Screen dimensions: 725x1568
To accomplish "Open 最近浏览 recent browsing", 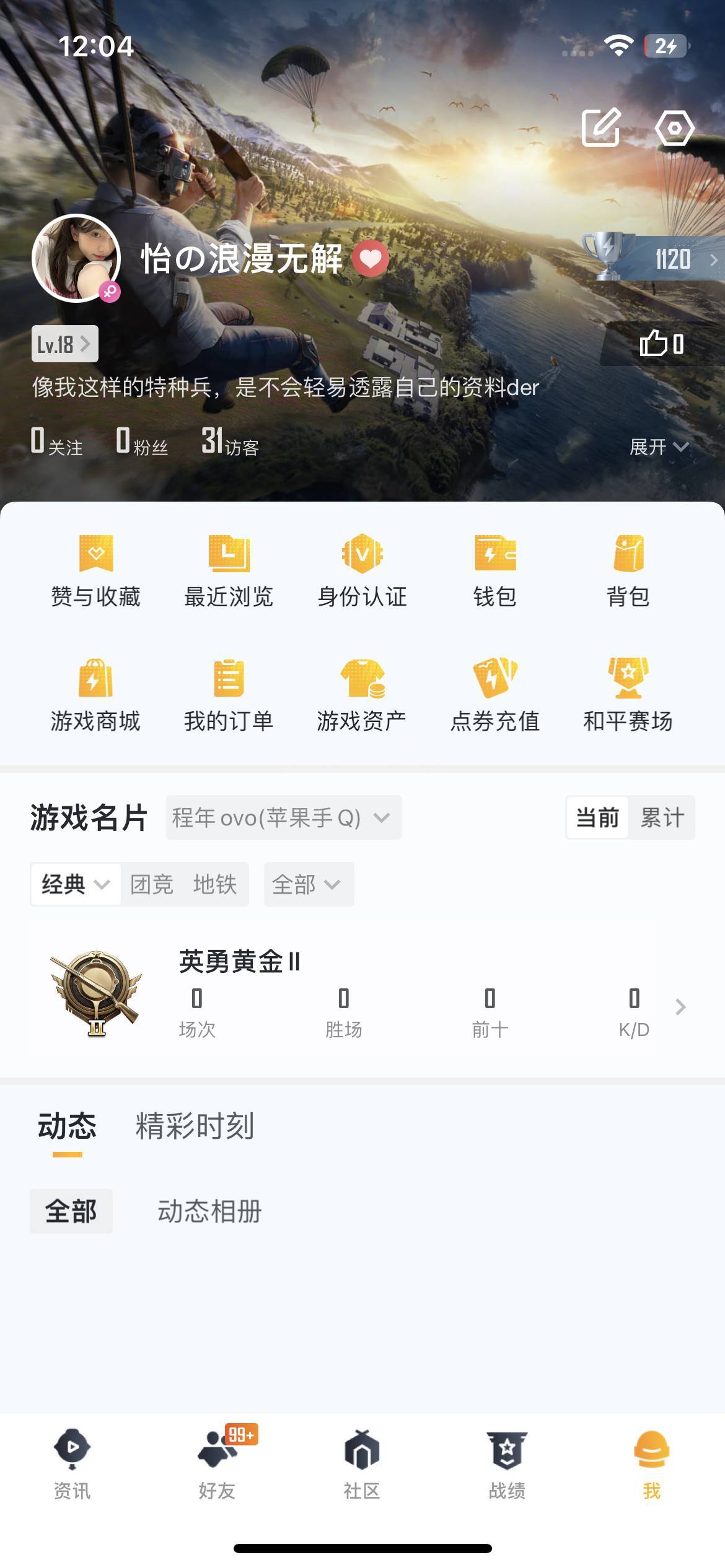I will [x=229, y=571].
